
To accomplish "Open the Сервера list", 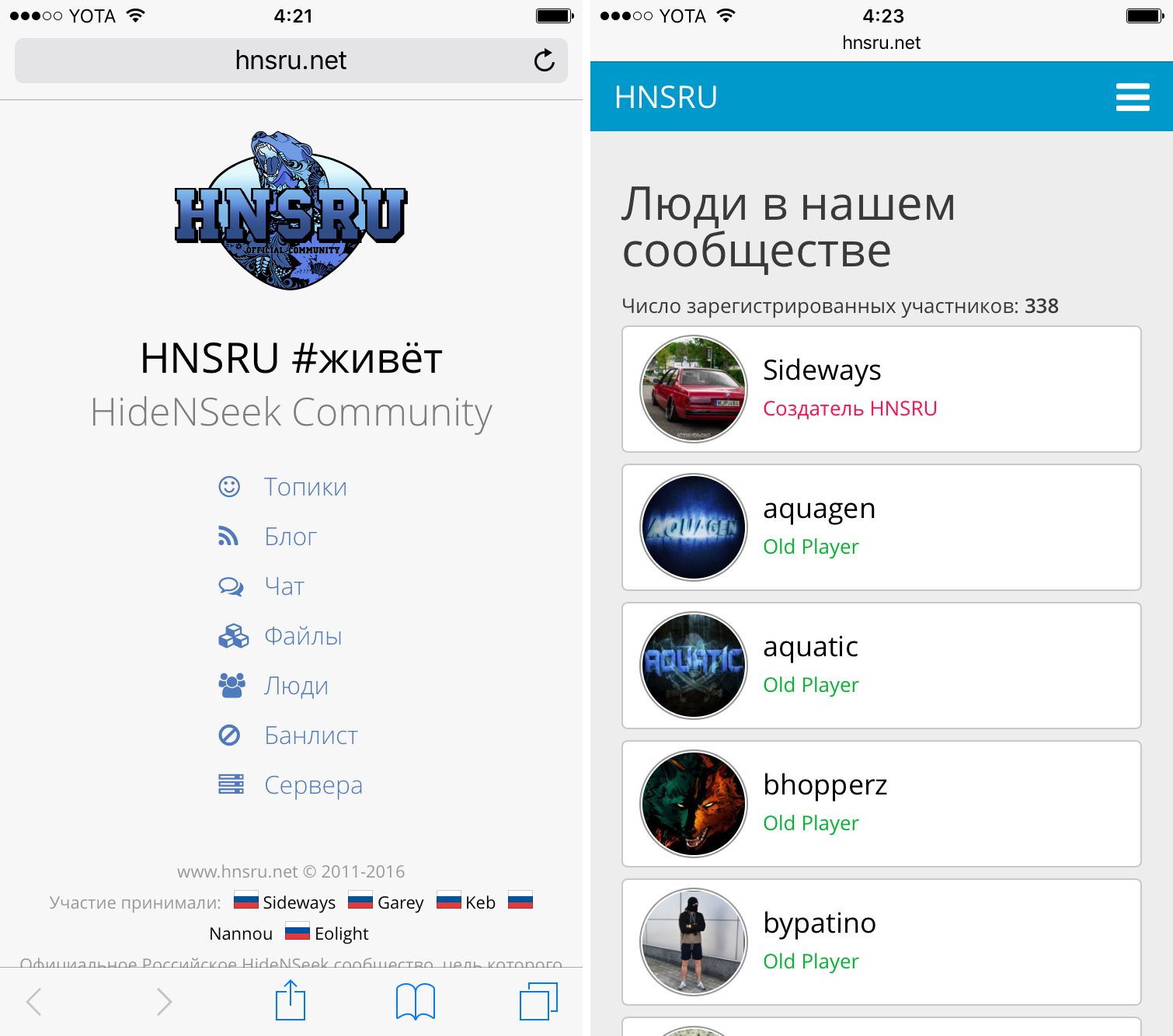I will point(312,785).
